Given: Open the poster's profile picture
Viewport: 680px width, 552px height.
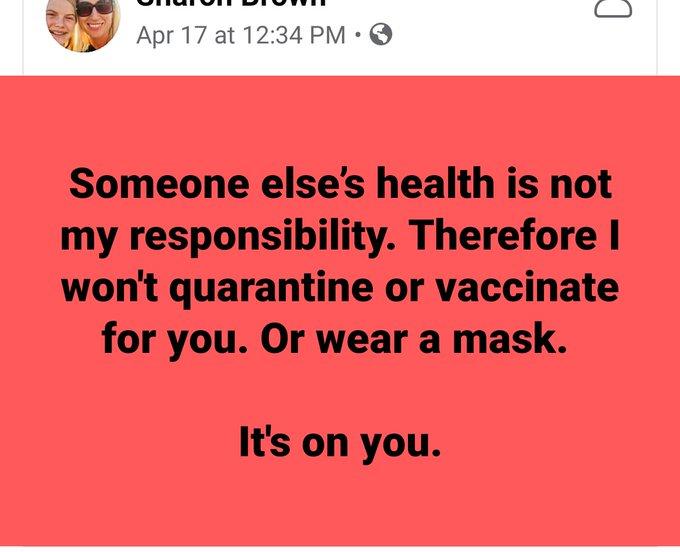Looking at the screenshot, I should point(84,20).
